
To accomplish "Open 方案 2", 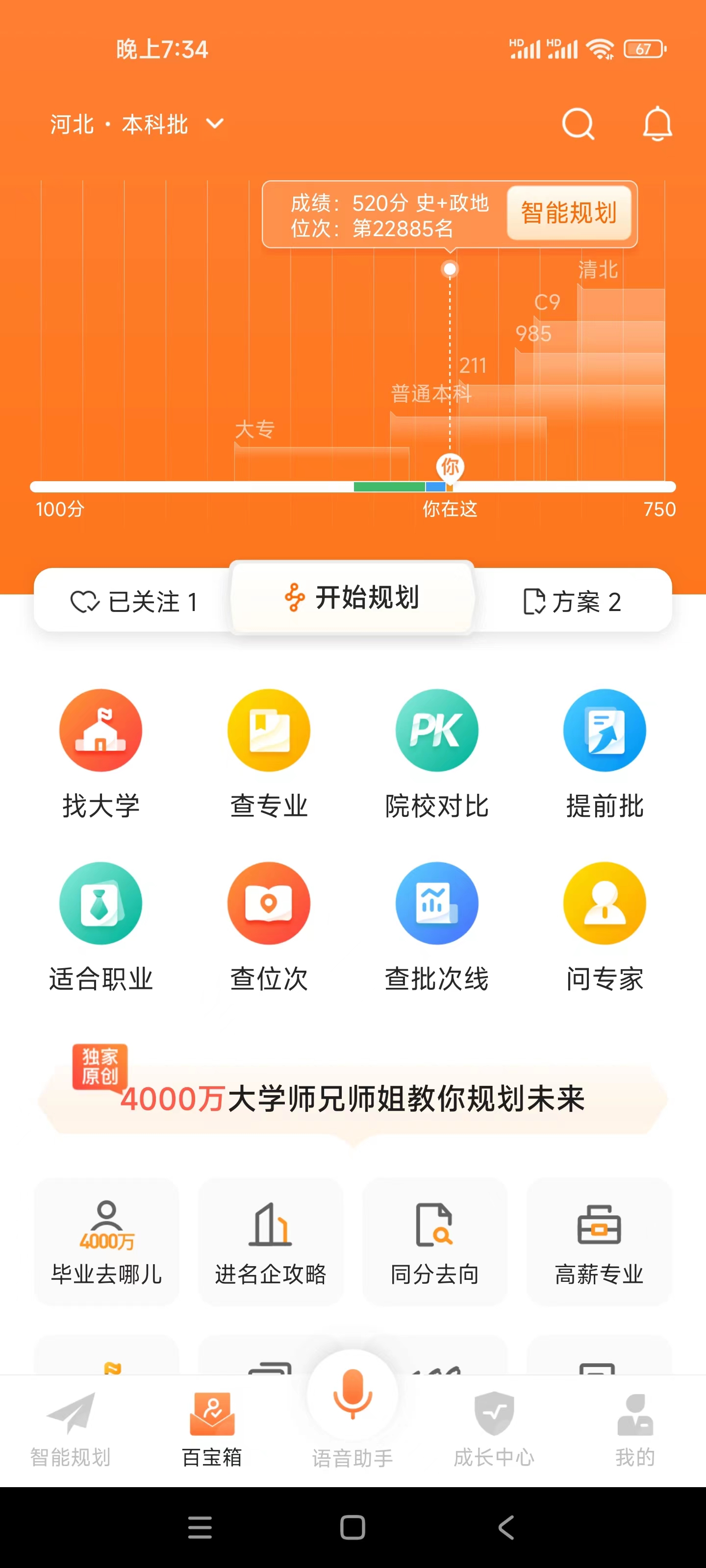I will click(x=572, y=601).
